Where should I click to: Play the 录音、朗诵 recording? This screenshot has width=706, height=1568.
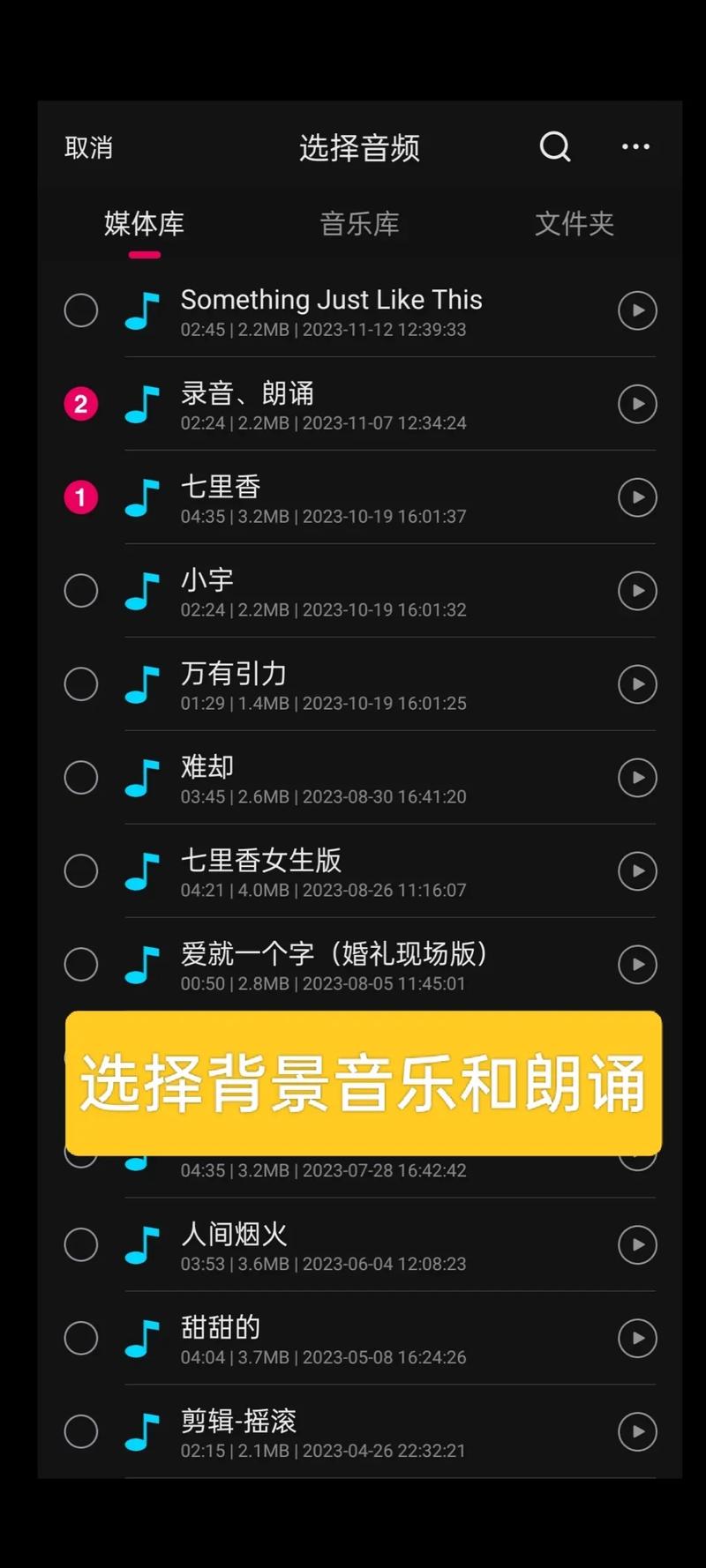pyautogui.click(x=637, y=404)
